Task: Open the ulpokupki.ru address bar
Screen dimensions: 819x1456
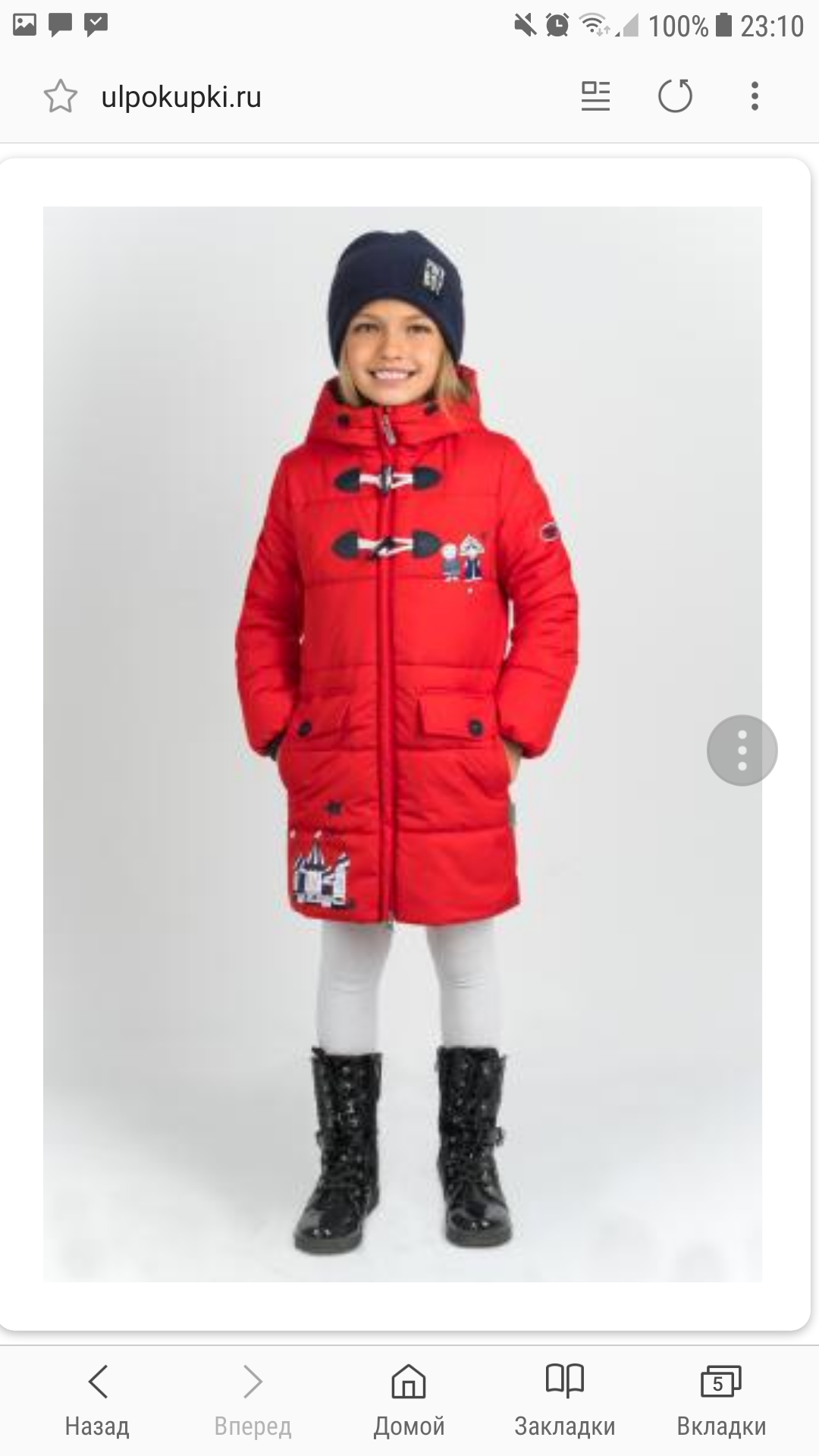Action: pyautogui.click(x=182, y=97)
